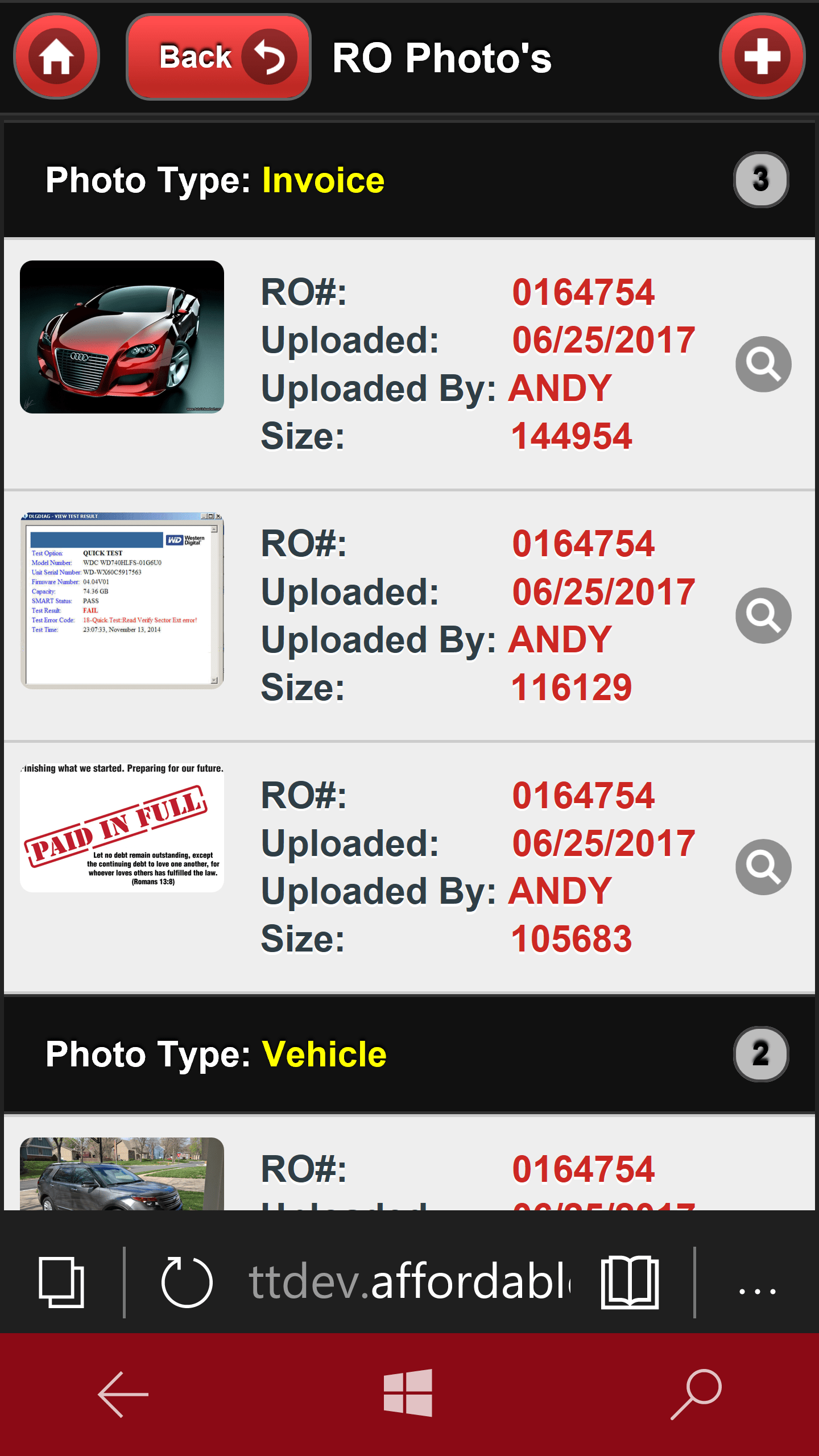Switch to browser reading view
Image resolution: width=819 pixels, height=1456 pixels.
(630, 1283)
